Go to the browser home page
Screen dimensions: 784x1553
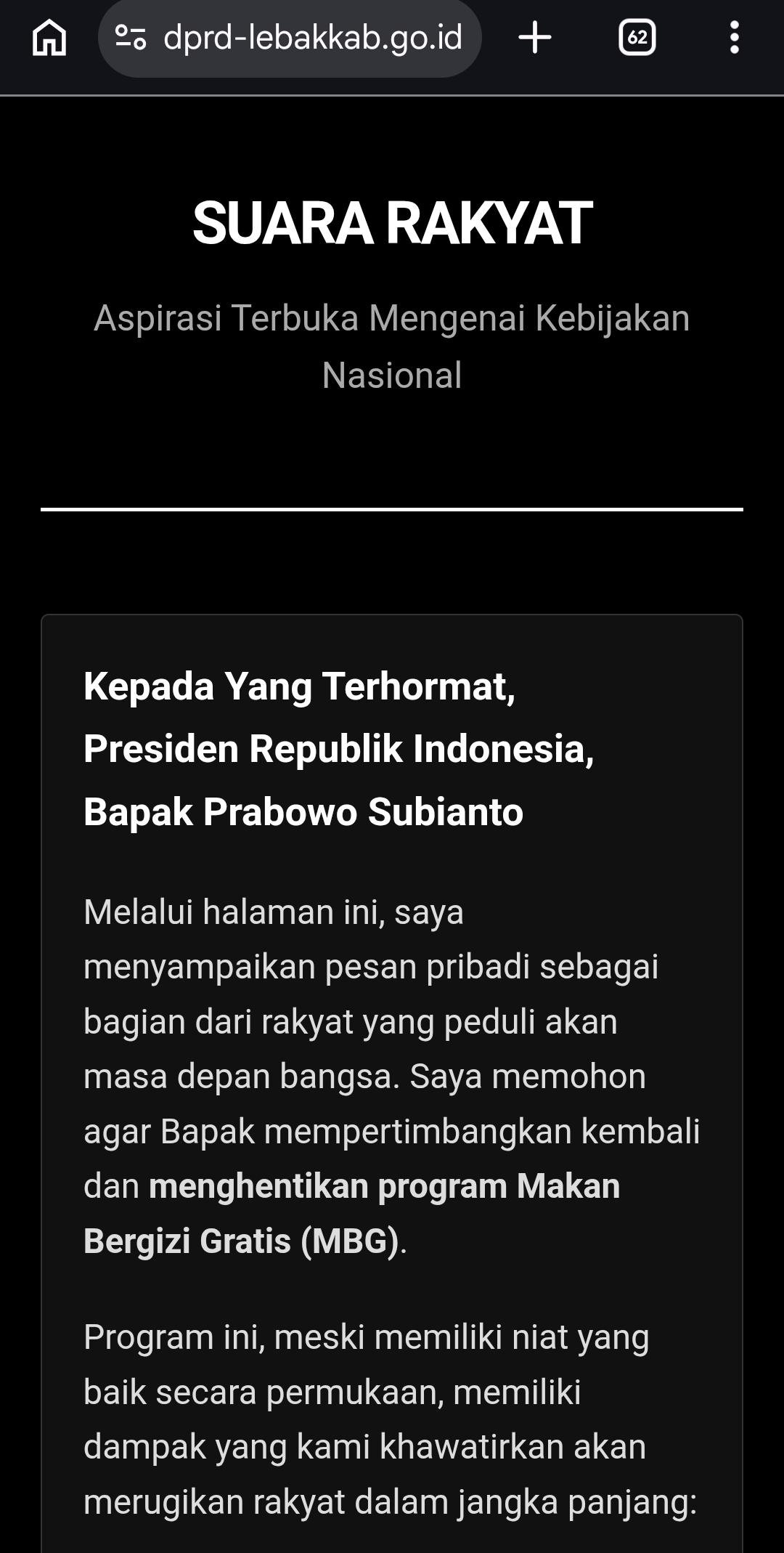(x=49, y=37)
